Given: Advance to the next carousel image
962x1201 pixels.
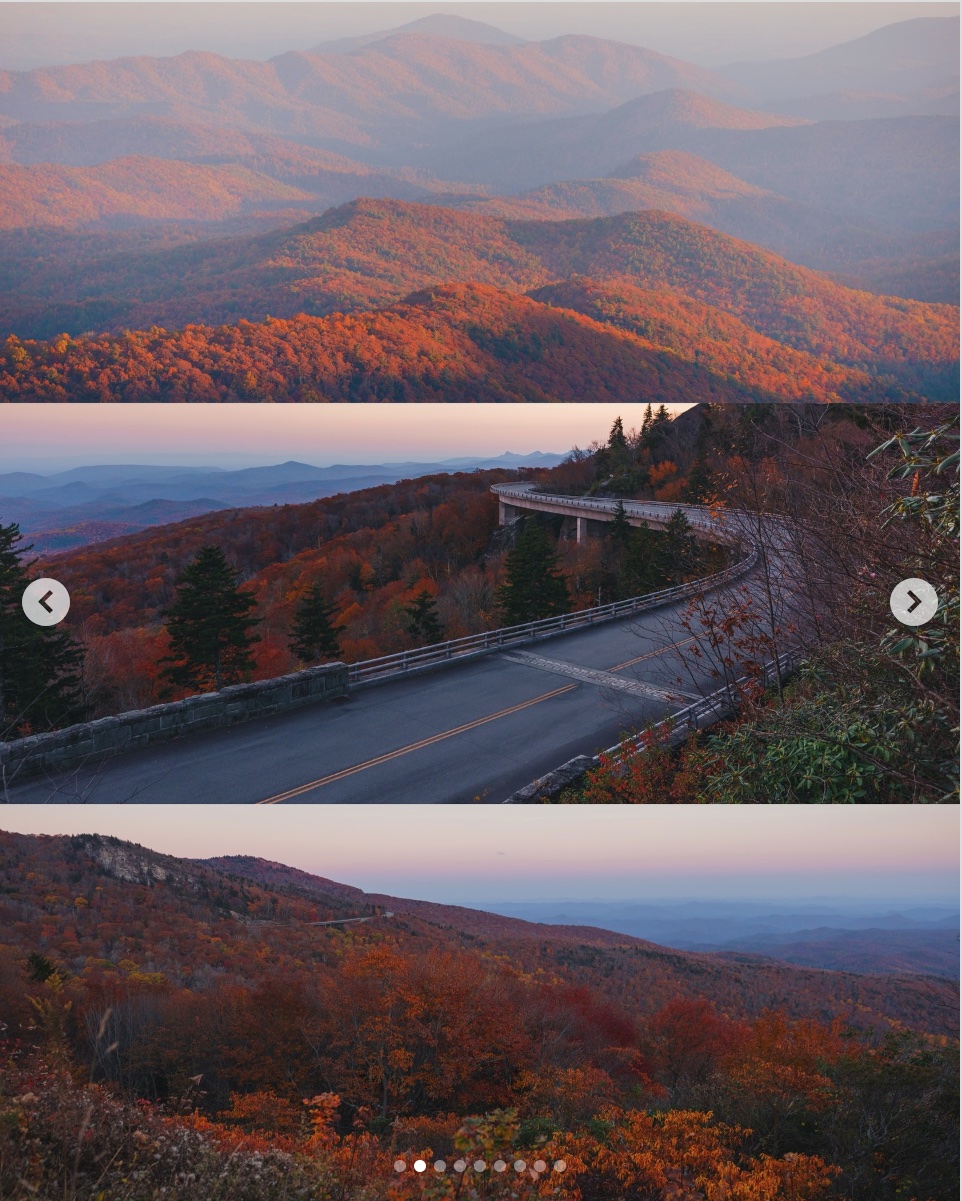Looking at the screenshot, I should pyautogui.click(x=913, y=602).
